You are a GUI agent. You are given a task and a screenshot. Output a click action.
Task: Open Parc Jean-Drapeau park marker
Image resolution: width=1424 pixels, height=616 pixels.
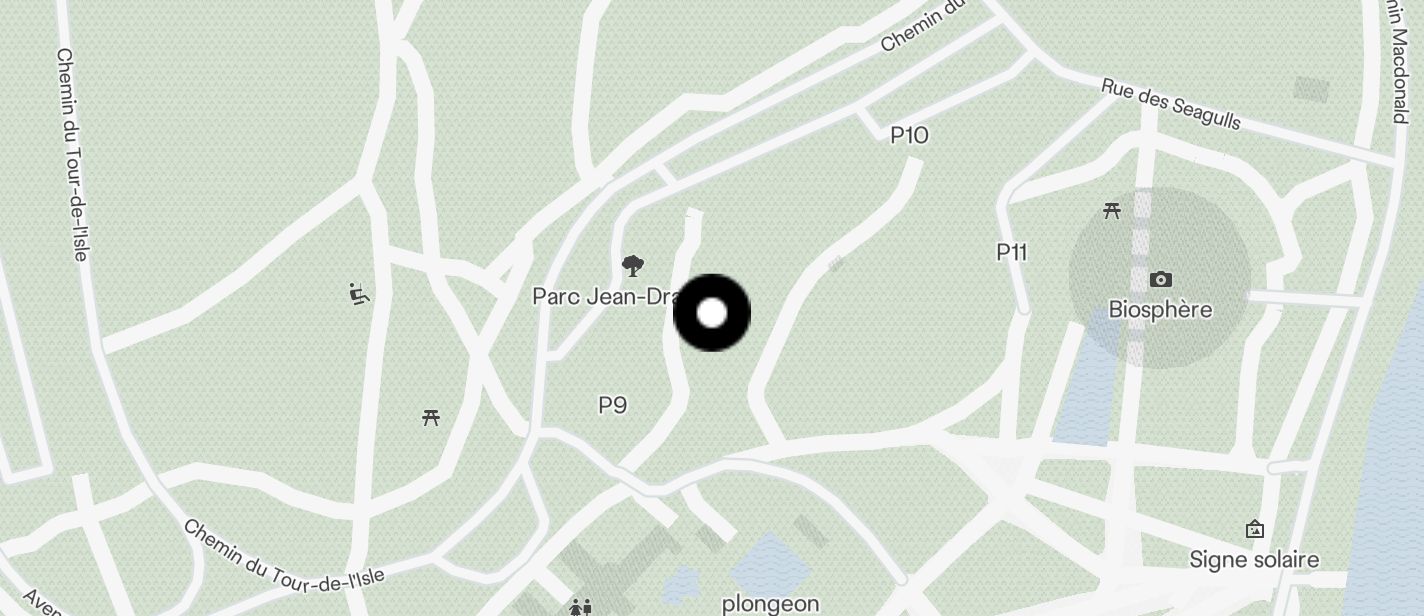point(632,266)
